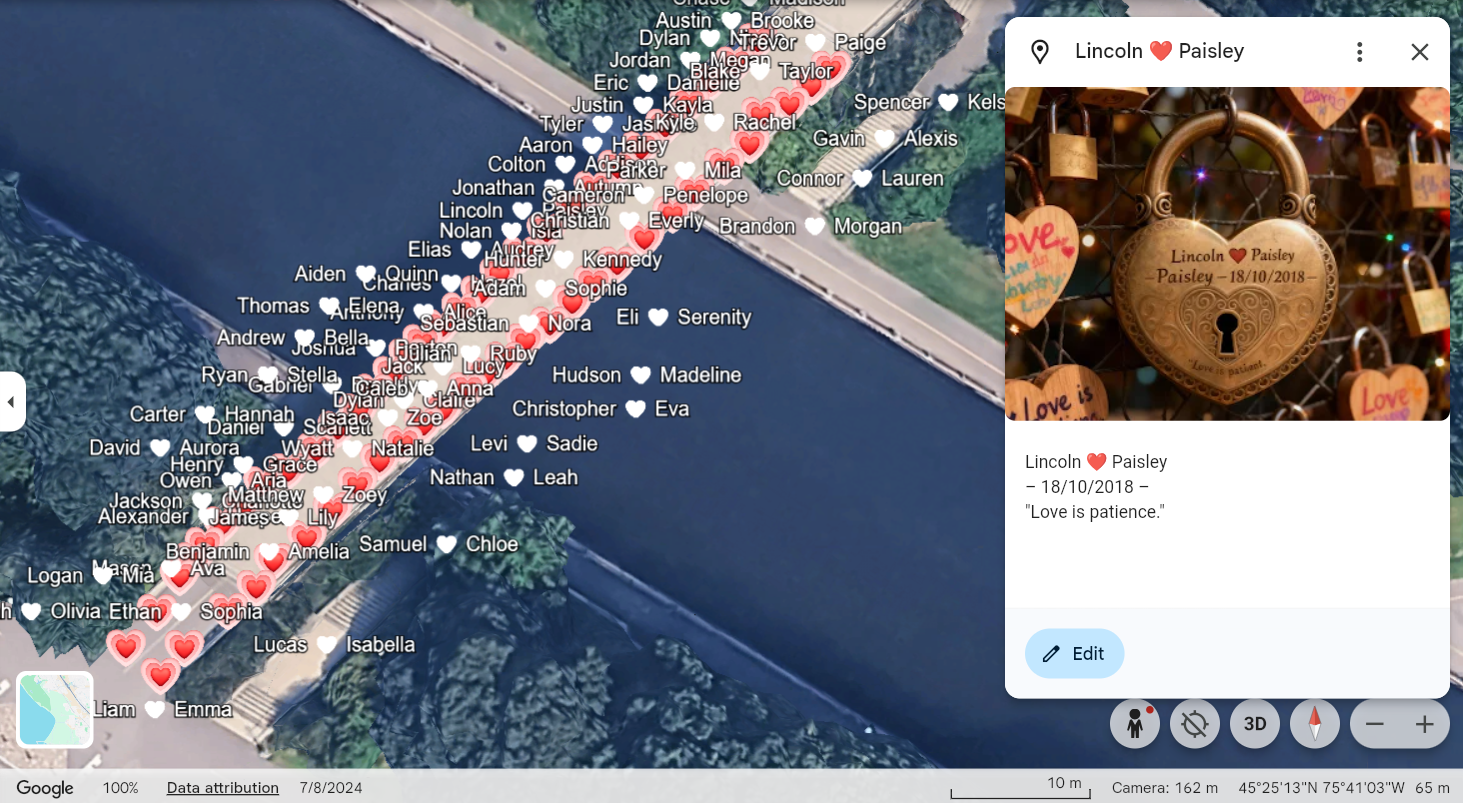The height and width of the screenshot is (803, 1463).
Task: Tap the Edit button
Action: 1074,653
